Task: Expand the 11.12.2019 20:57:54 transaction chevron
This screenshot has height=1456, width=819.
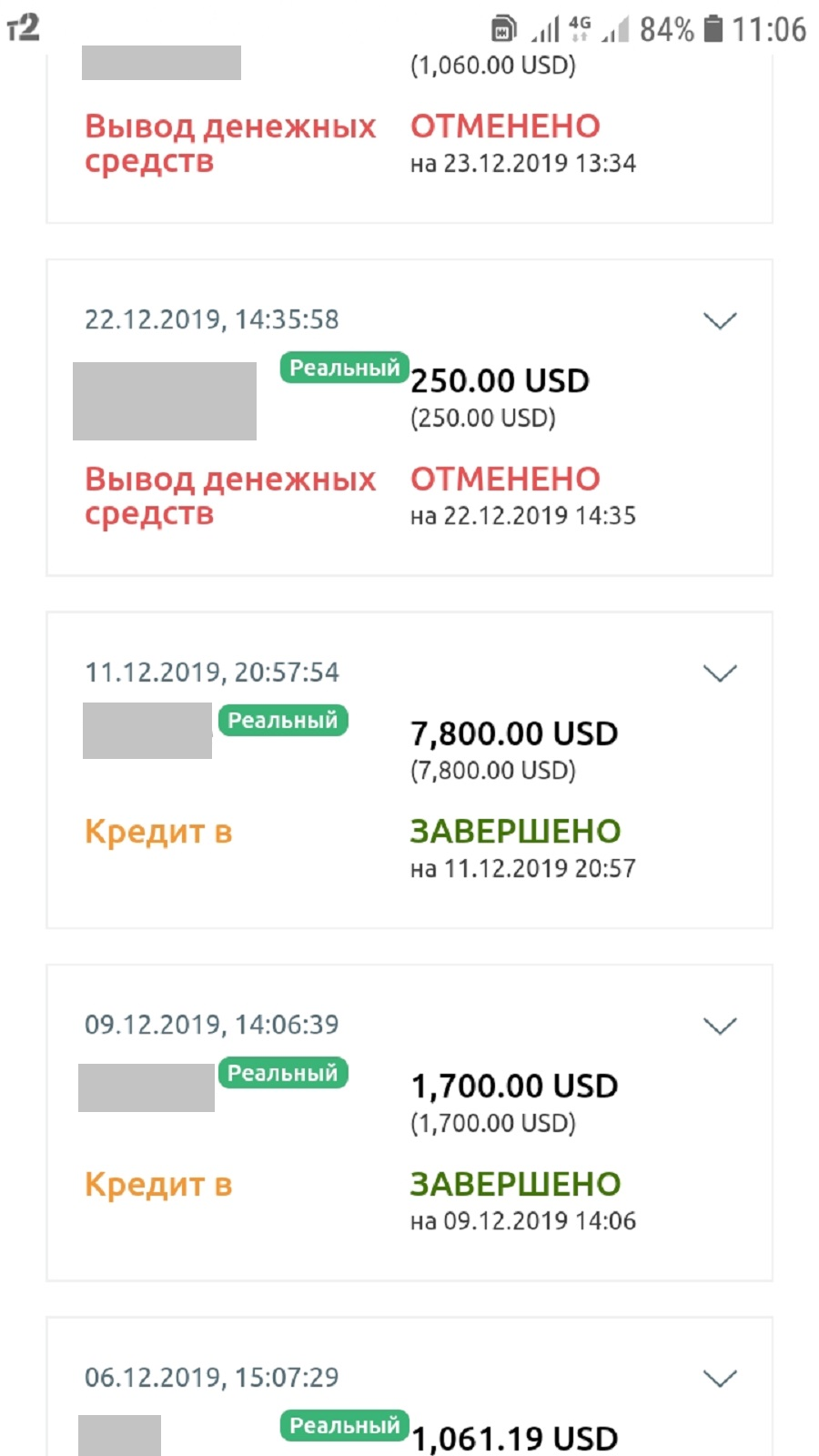Action: pyautogui.click(x=720, y=672)
